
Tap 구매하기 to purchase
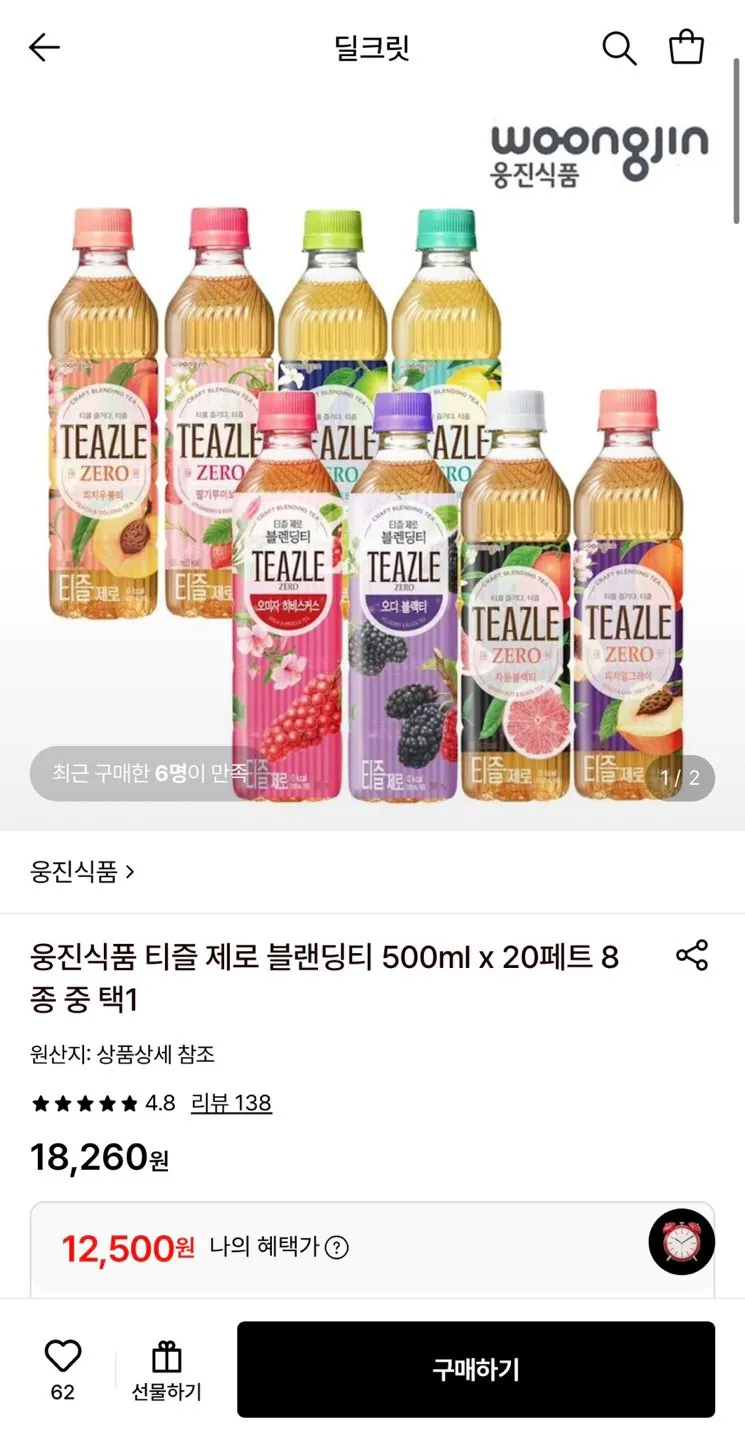476,1369
